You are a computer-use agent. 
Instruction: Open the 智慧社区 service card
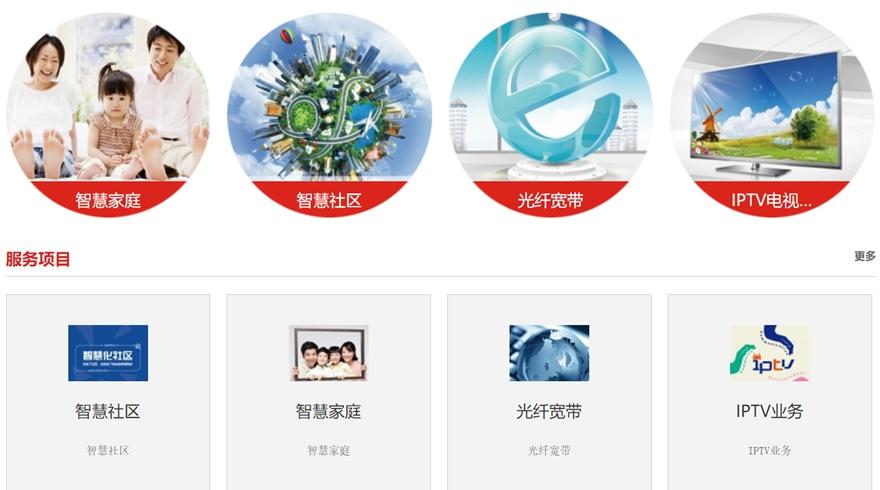tap(108, 390)
